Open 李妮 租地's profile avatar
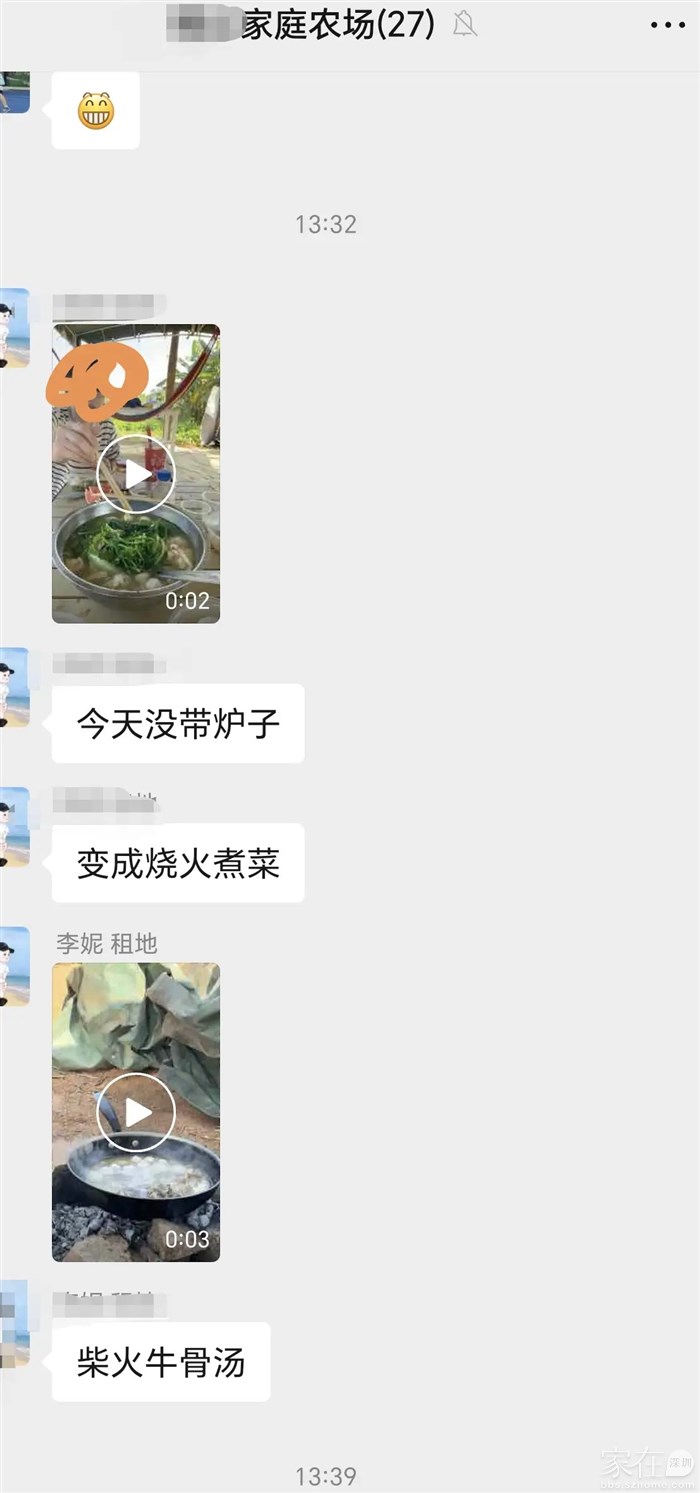This screenshot has width=700, height=1493. coord(14,966)
